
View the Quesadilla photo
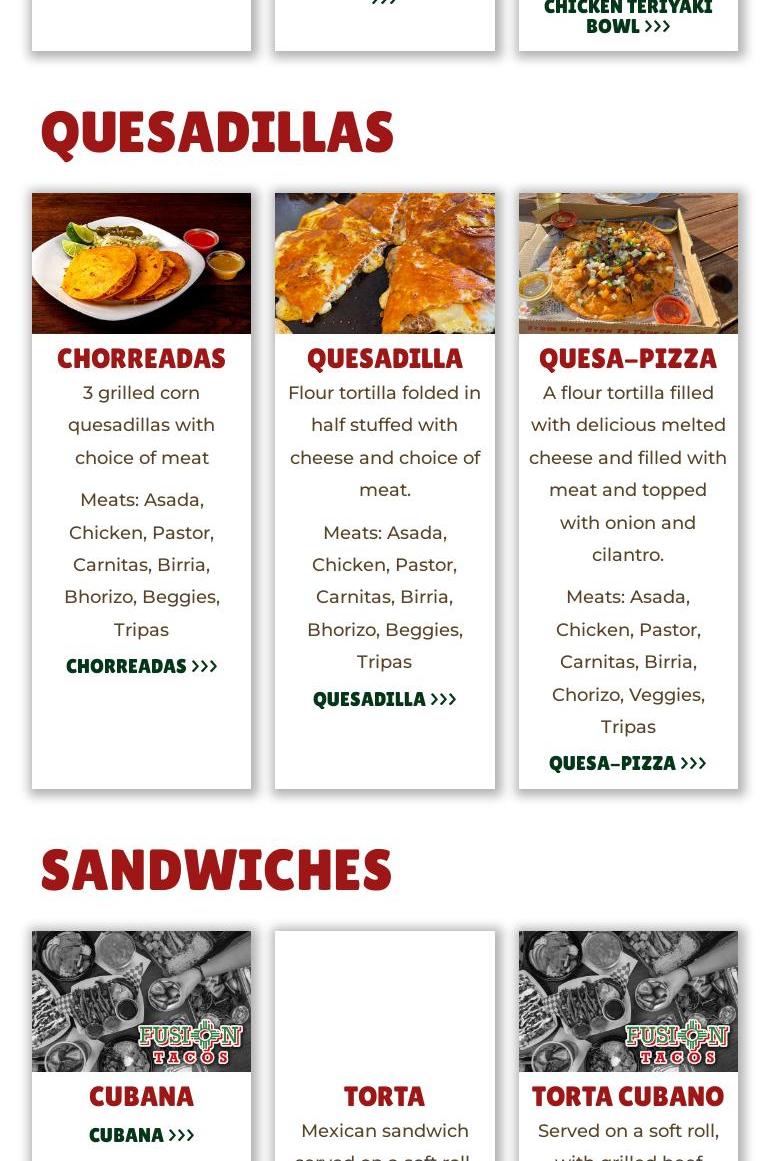point(384,263)
